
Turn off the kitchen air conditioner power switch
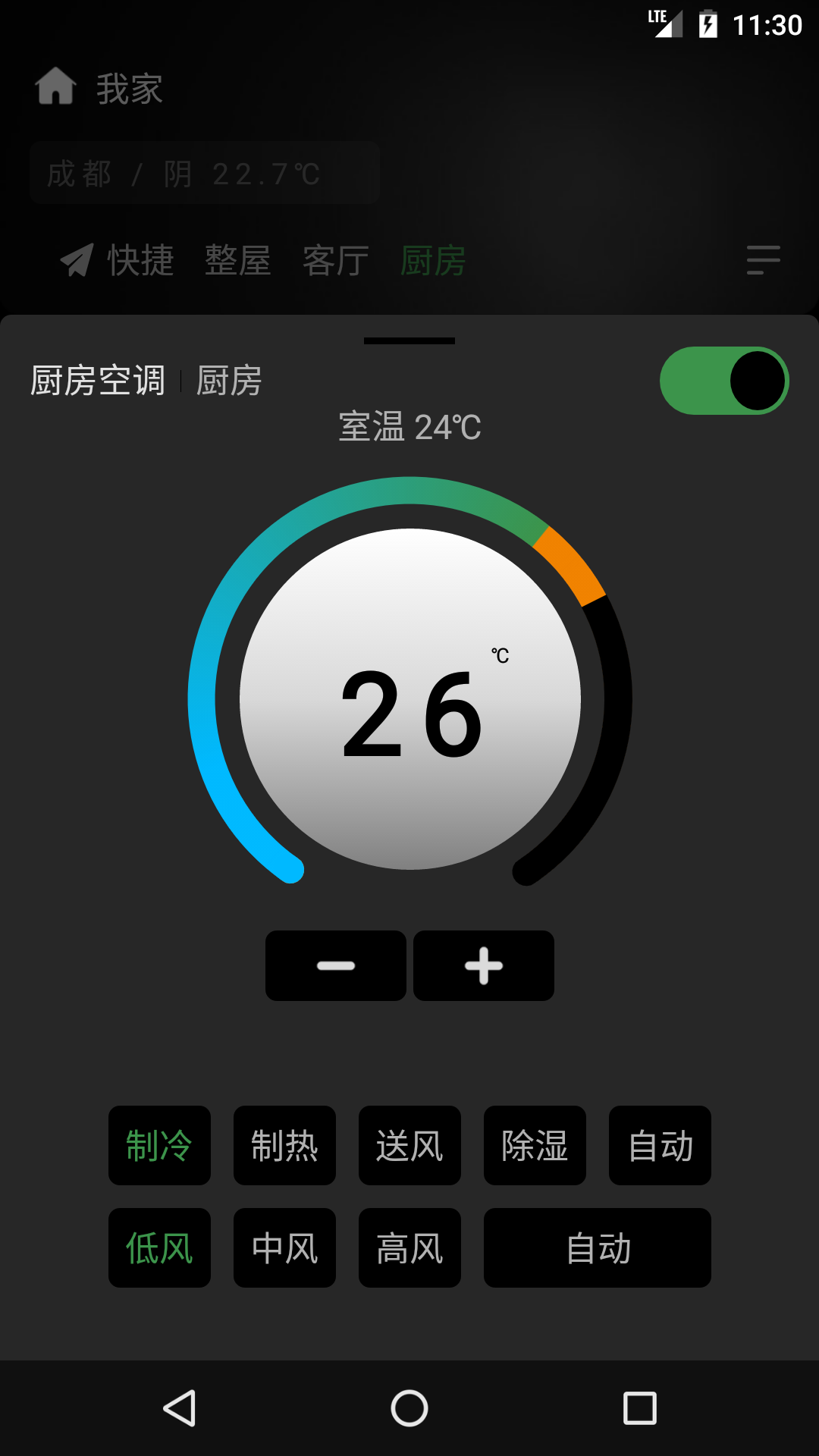[x=724, y=380]
